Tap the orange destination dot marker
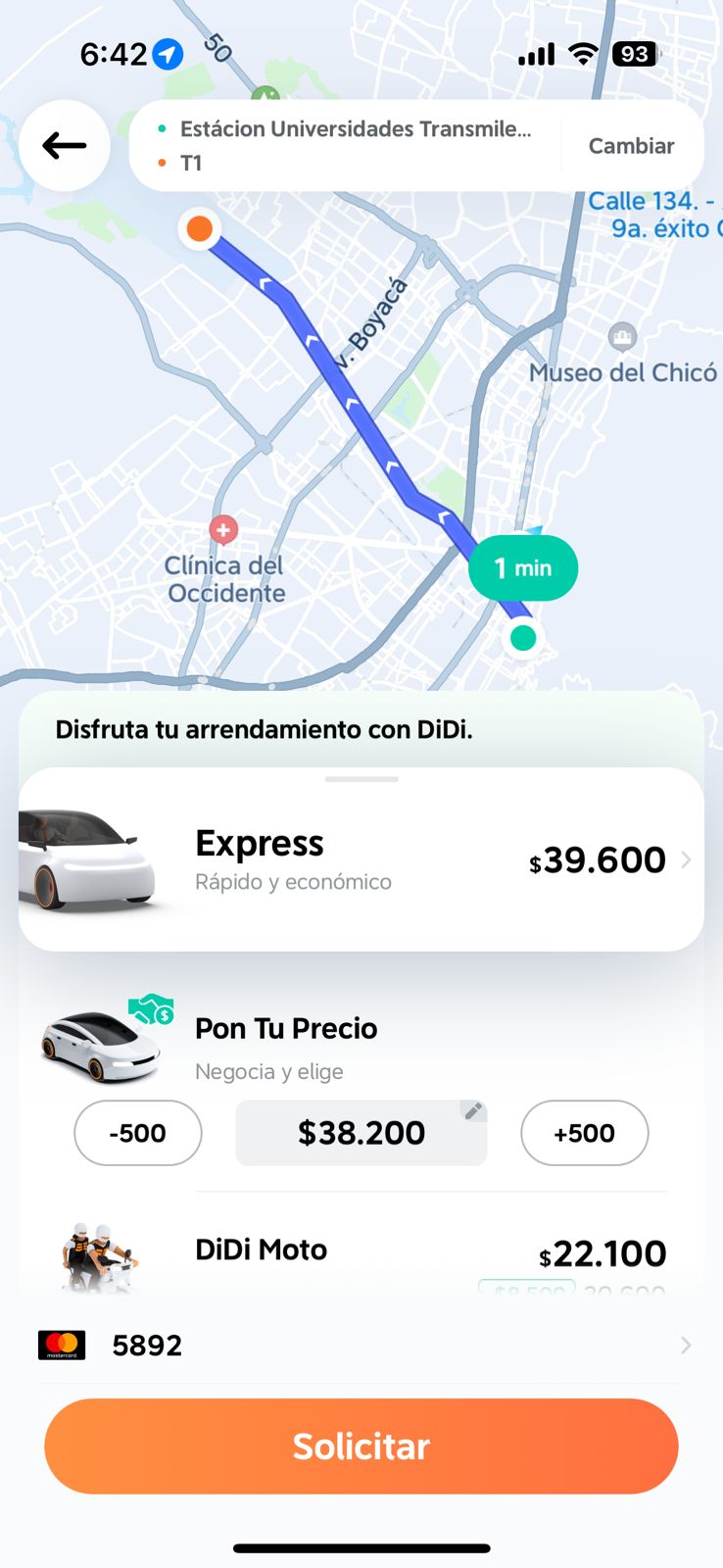 pyautogui.click(x=199, y=228)
